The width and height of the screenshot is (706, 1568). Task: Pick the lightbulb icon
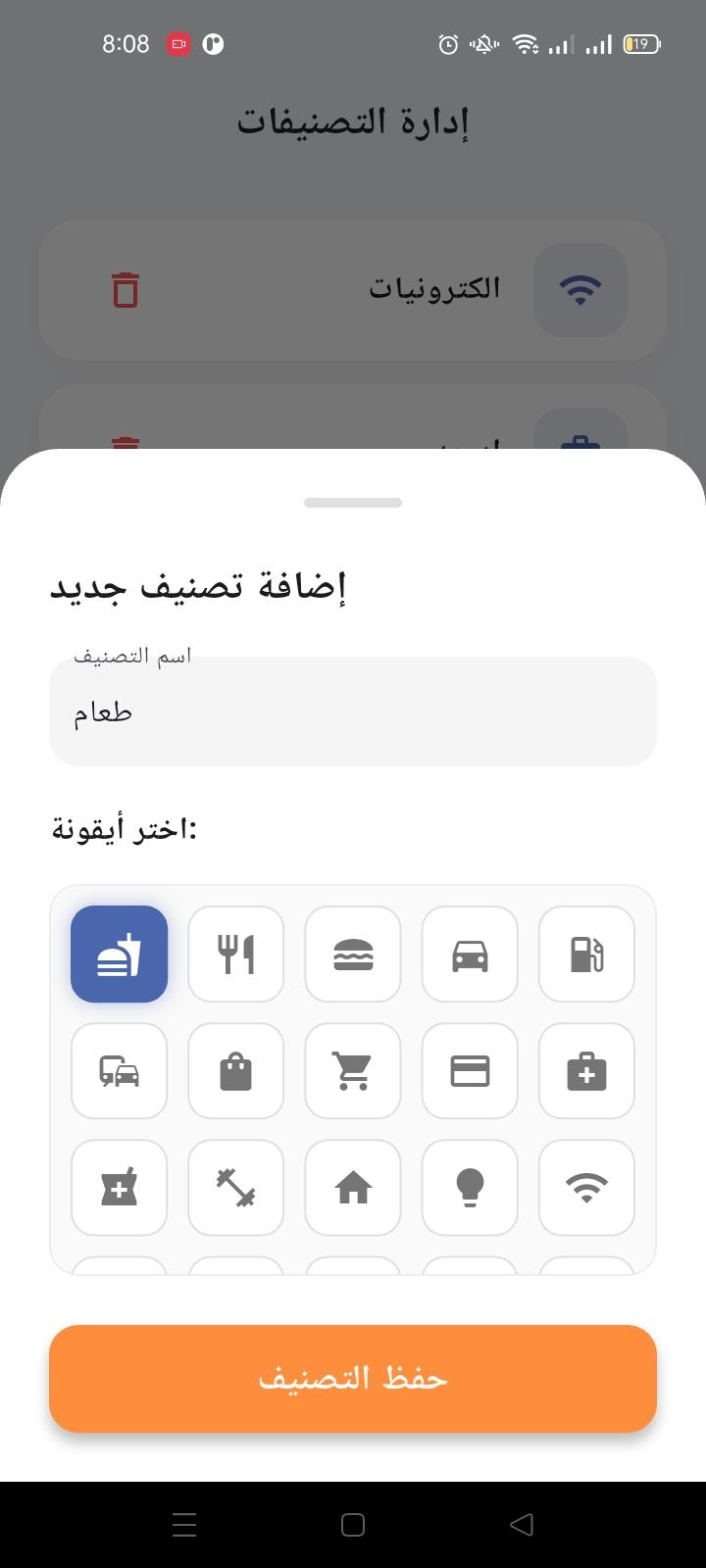click(x=470, y=1188)
